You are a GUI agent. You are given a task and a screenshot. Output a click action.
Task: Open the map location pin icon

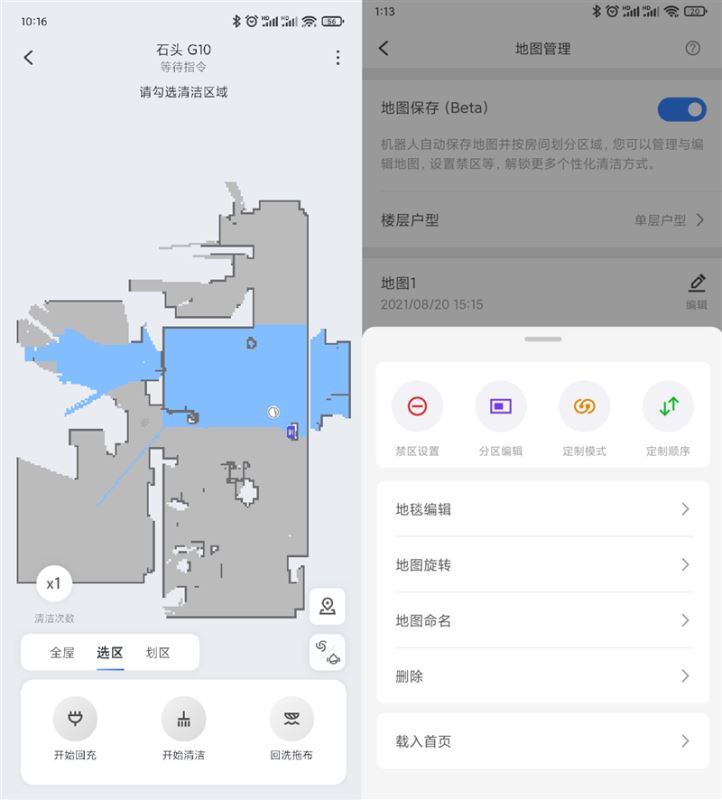327,606
